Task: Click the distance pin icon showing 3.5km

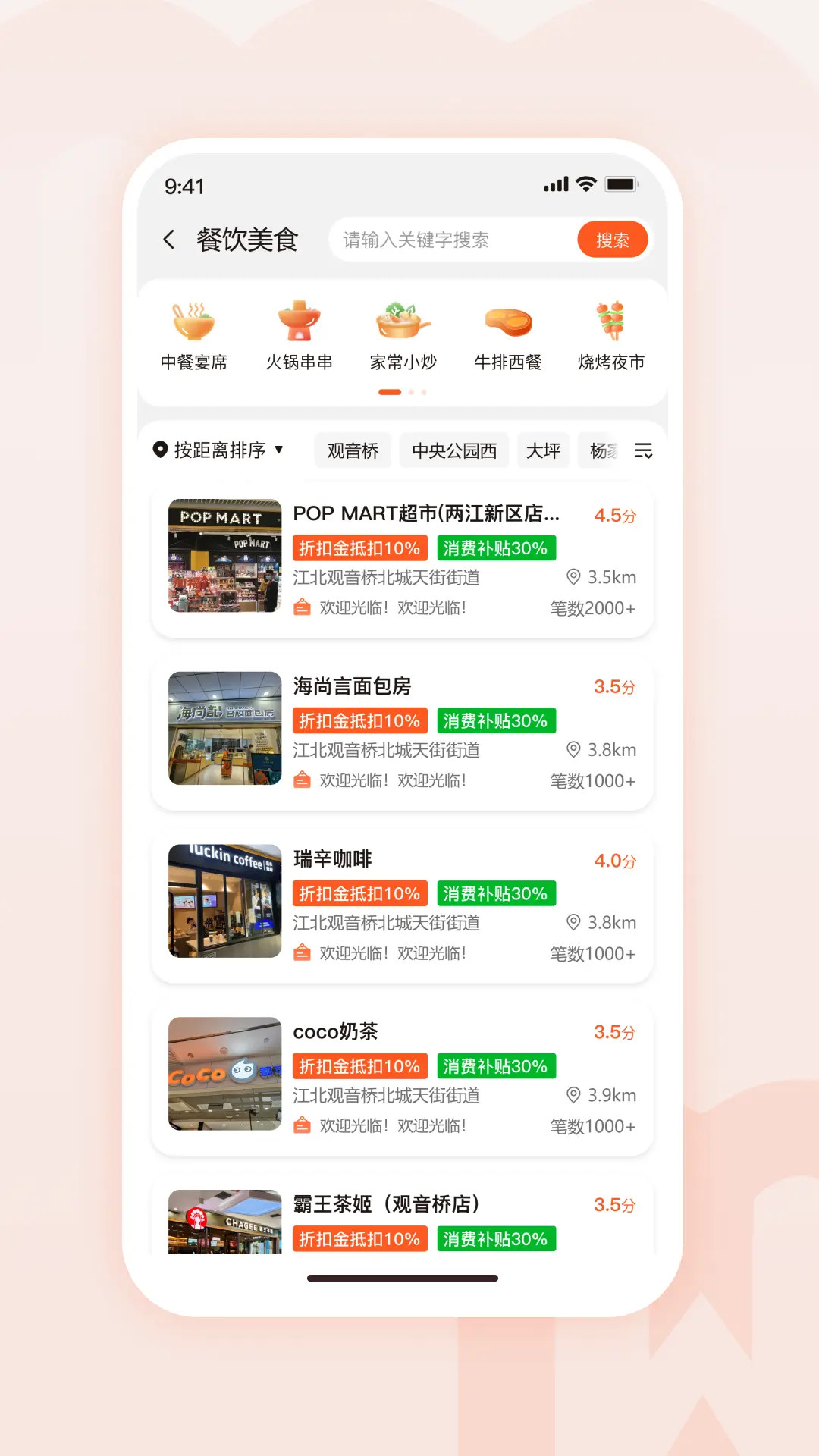Action: (x=574, y=577)
